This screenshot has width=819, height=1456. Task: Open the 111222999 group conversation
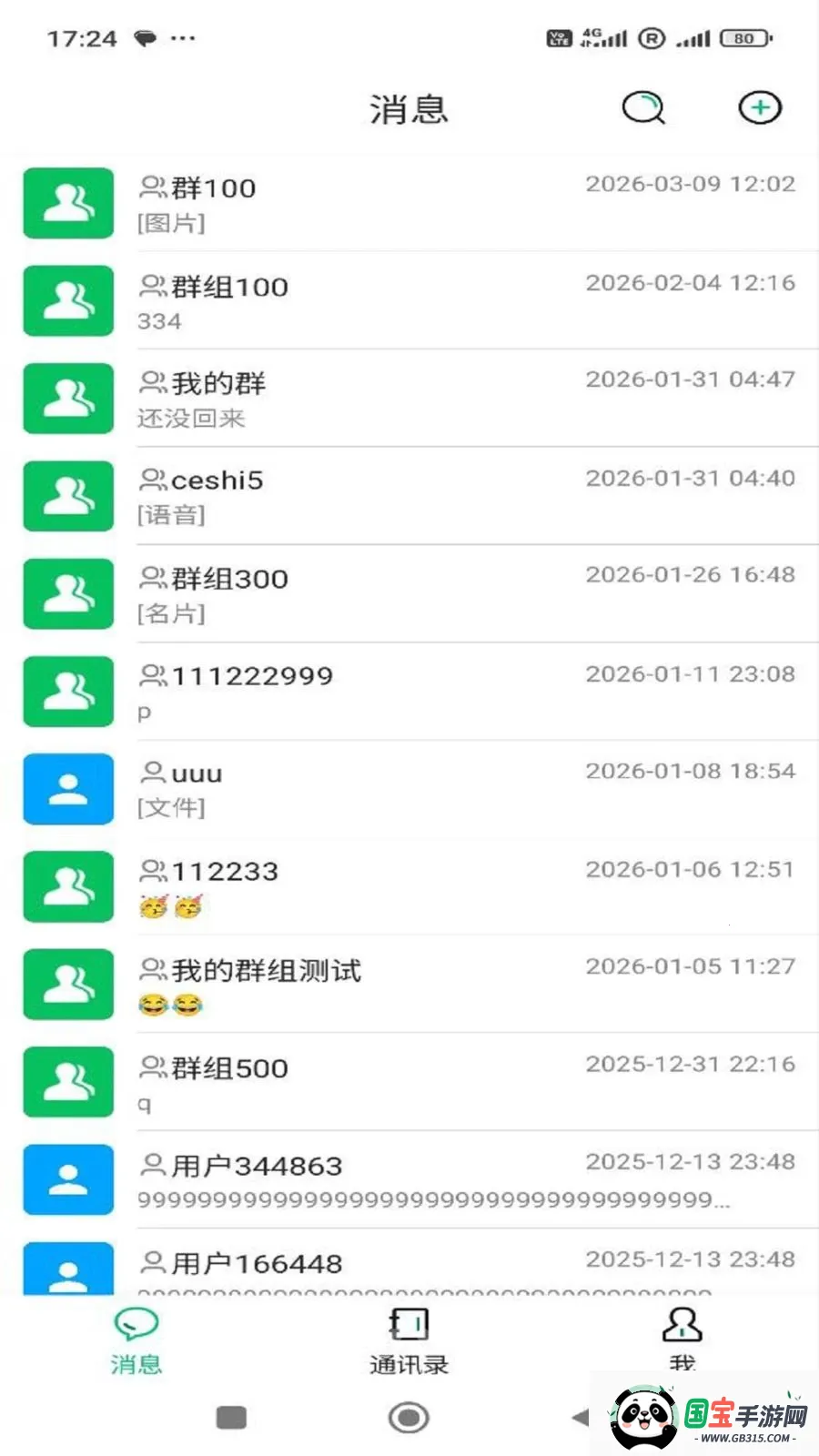409,692
